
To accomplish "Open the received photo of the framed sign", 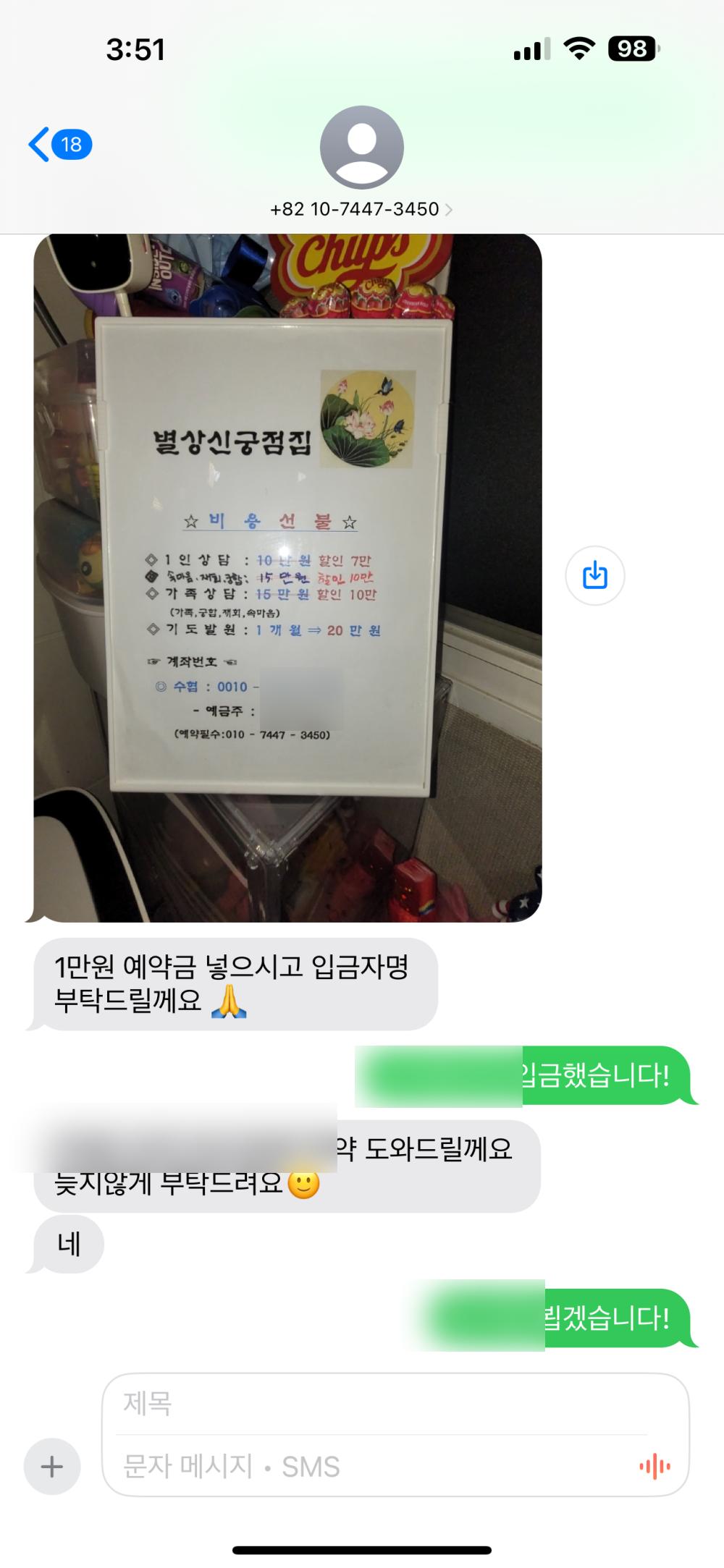I will 287,577.
